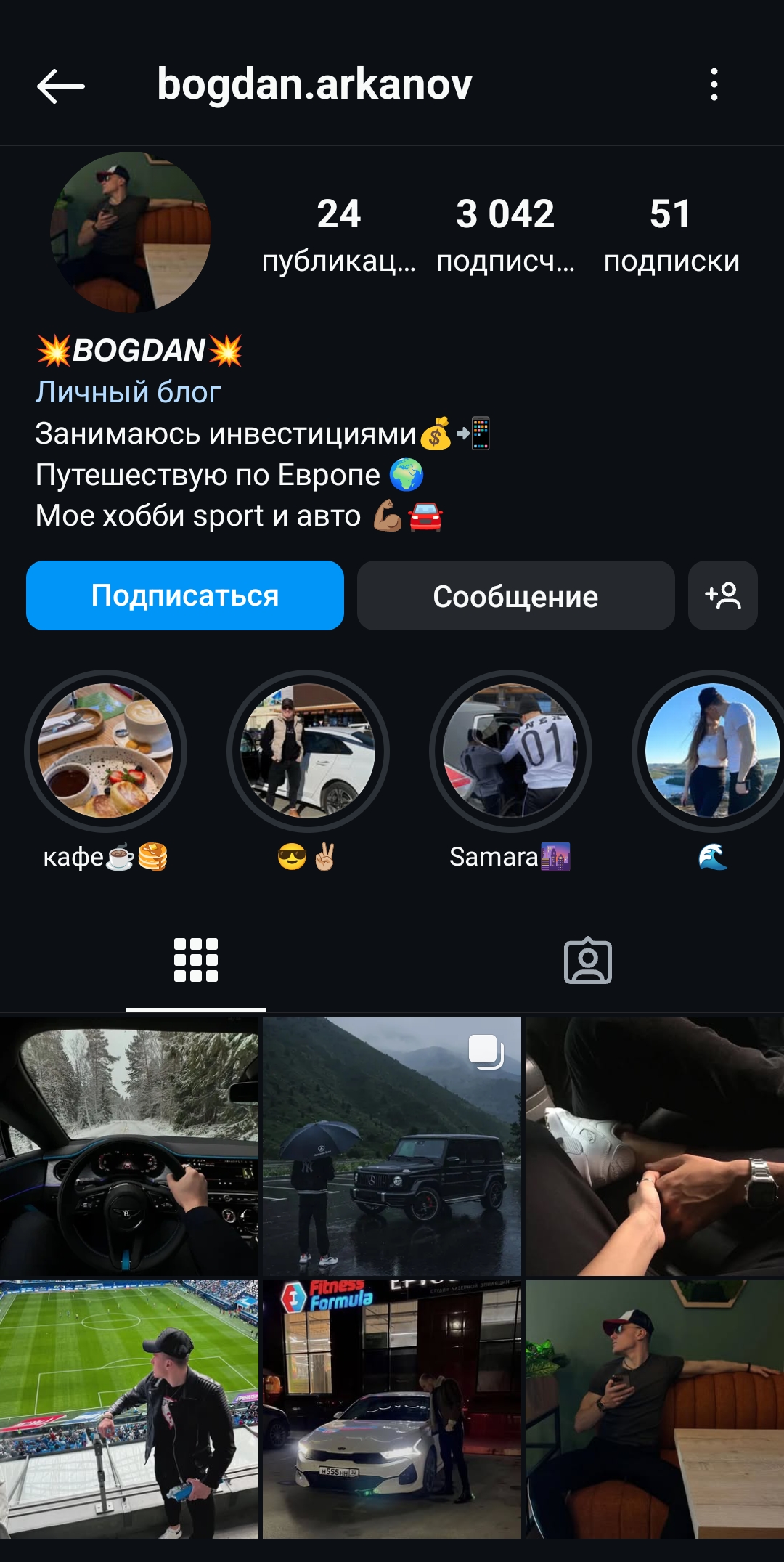Go back using the arrow icon

point(61,86)
